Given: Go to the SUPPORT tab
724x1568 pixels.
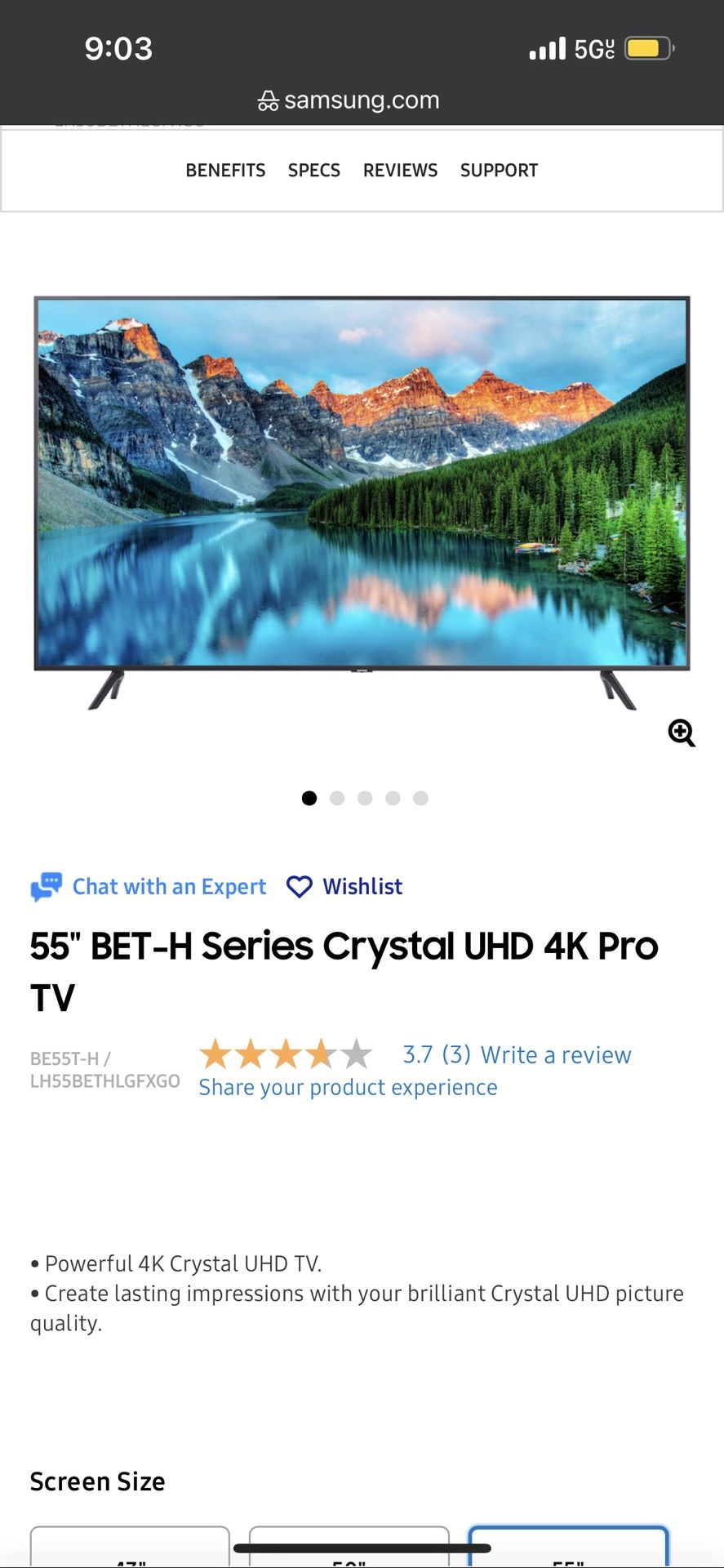Looking at the screenshot, I should (x=499, y=170).
